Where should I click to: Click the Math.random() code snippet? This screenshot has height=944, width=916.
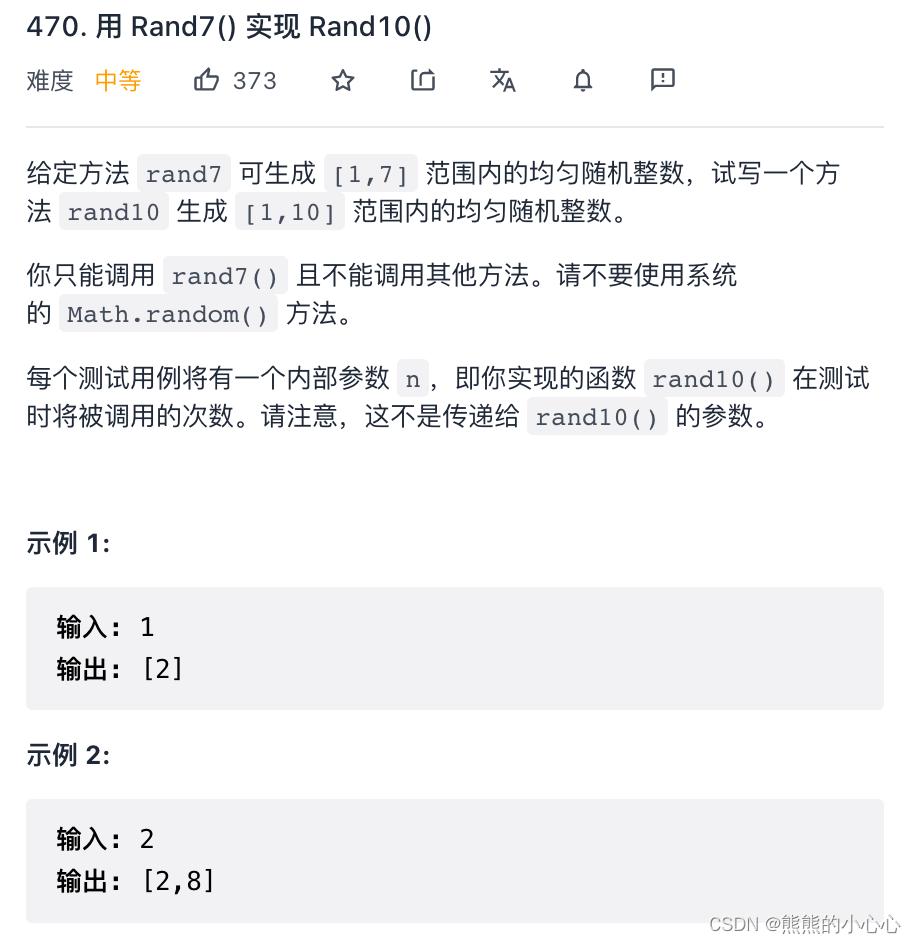(166, 313)
